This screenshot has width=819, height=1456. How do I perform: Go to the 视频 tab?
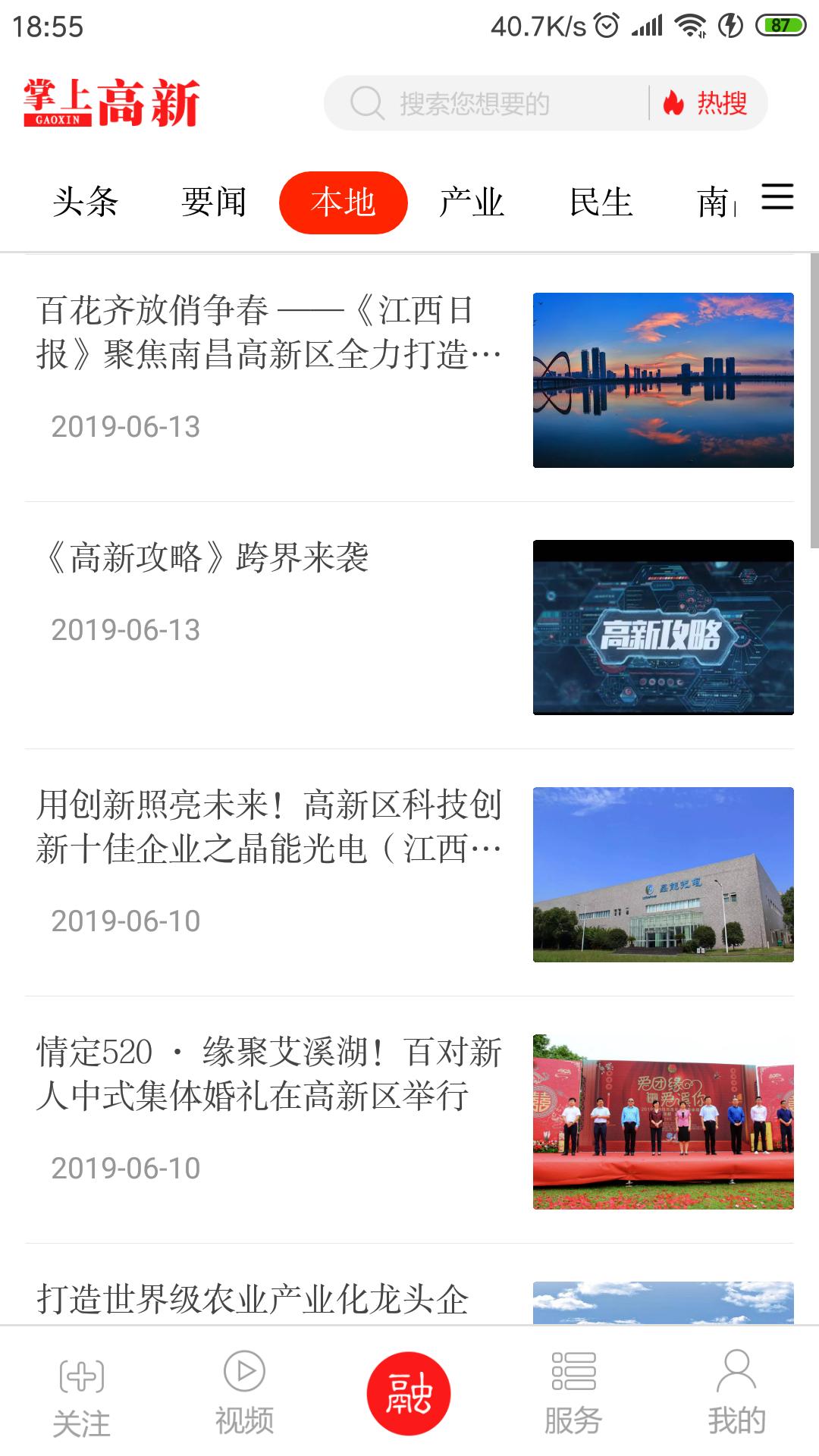click(x=244, y=1394)
